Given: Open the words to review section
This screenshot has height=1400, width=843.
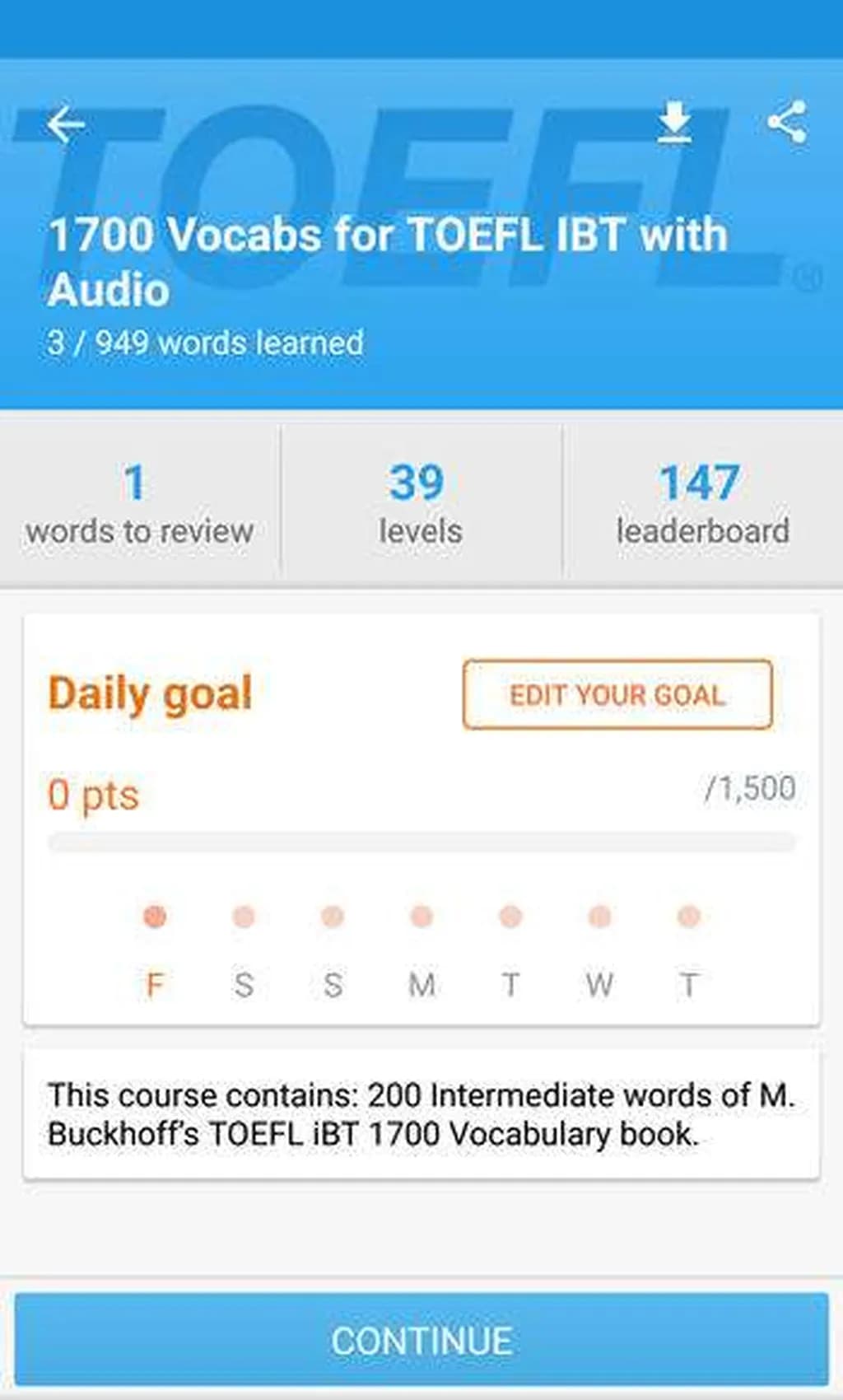Looking at the screenshot, I should (x=139, y=503).
